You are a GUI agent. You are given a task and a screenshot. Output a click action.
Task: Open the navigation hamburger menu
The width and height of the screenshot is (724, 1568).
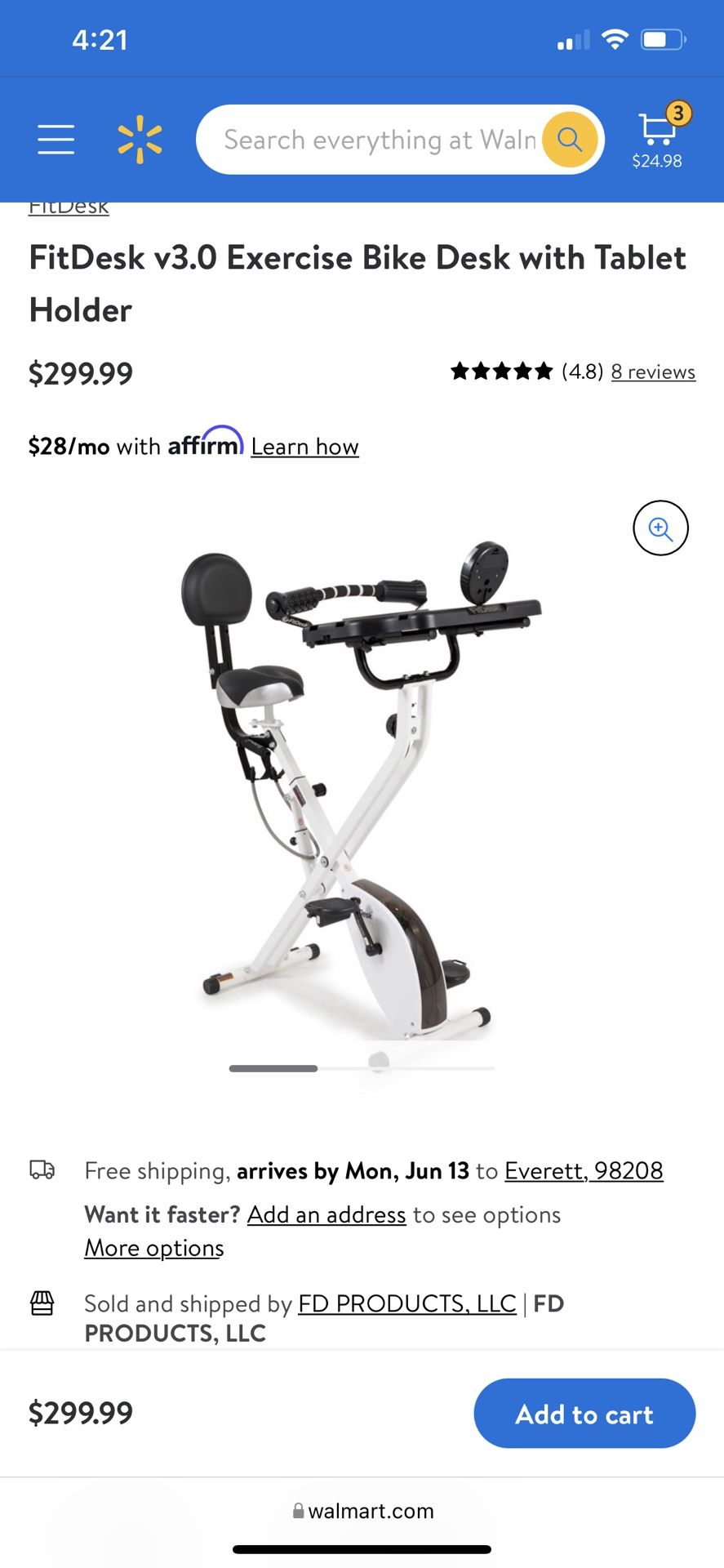pos(56,139)
